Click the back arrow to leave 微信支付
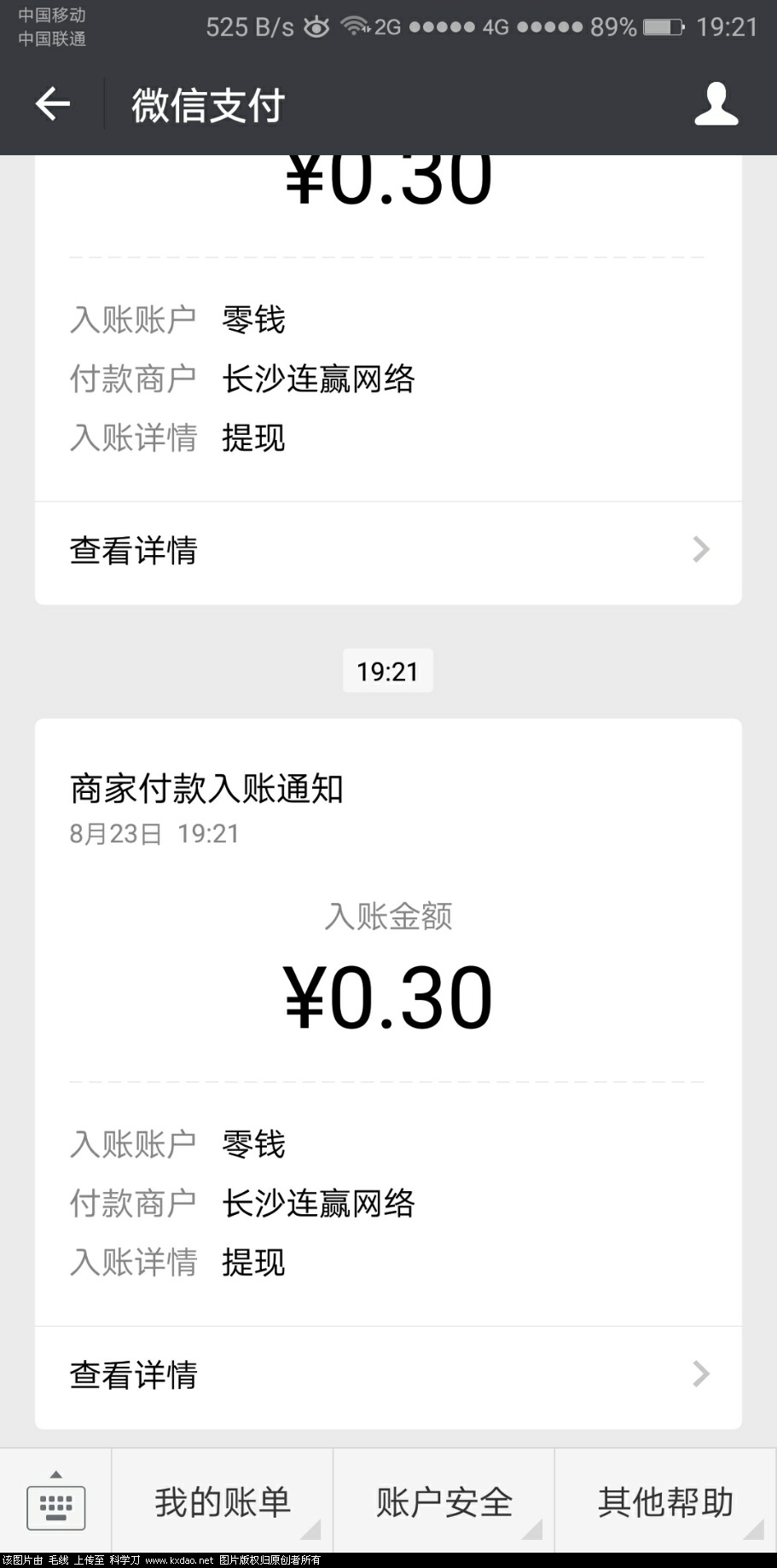This screenshot has width=777, height=1568. pyautogui.click(x=51, y=102)
